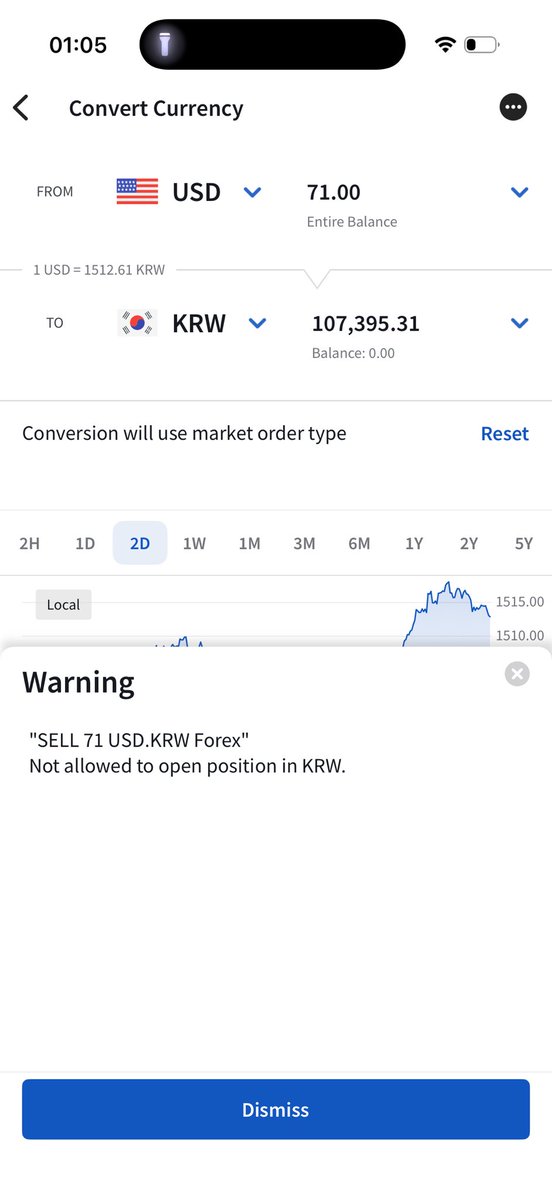Dismiss the warning message

pyautogui.click(x=276, y=1109)
